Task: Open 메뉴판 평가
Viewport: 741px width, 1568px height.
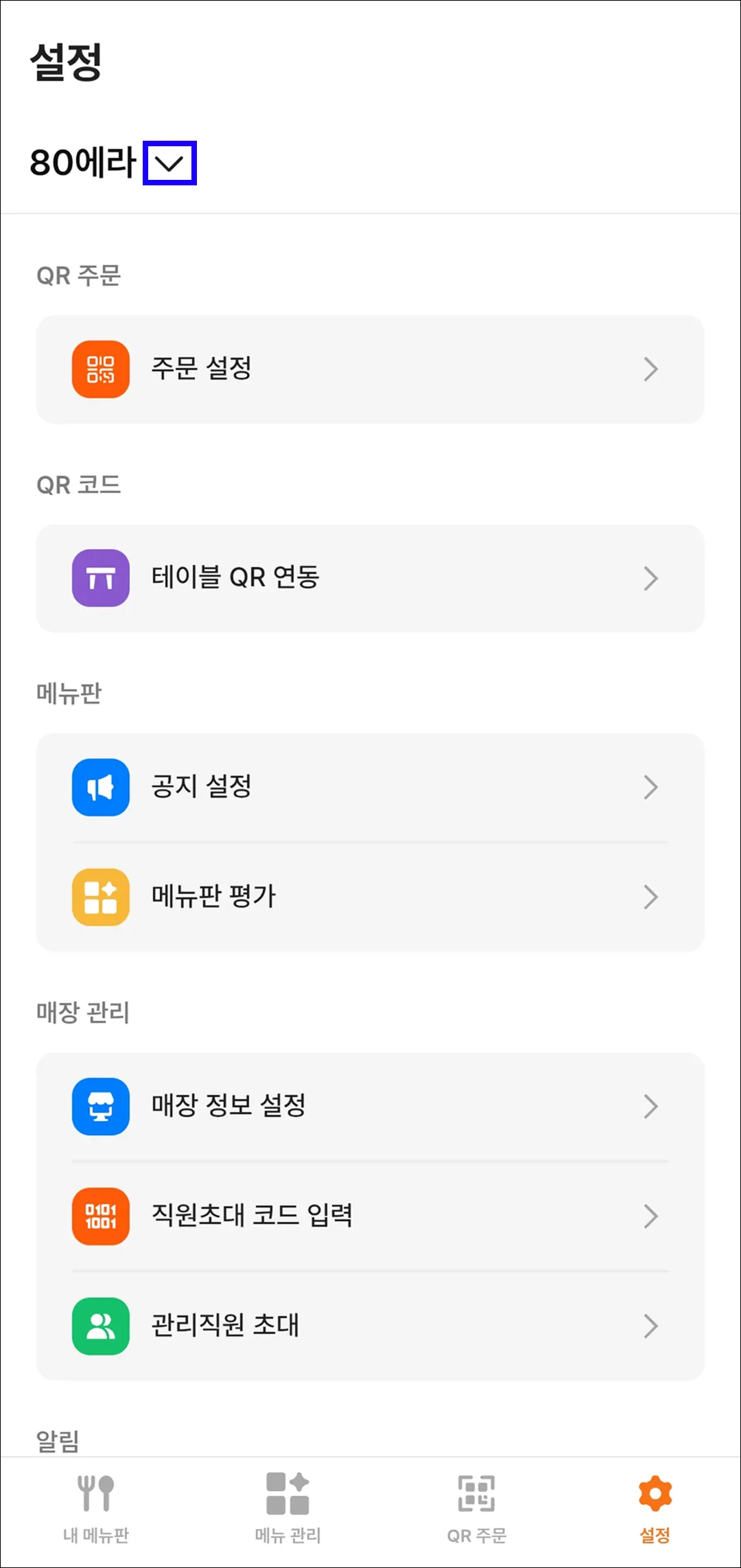Action: 370,897
